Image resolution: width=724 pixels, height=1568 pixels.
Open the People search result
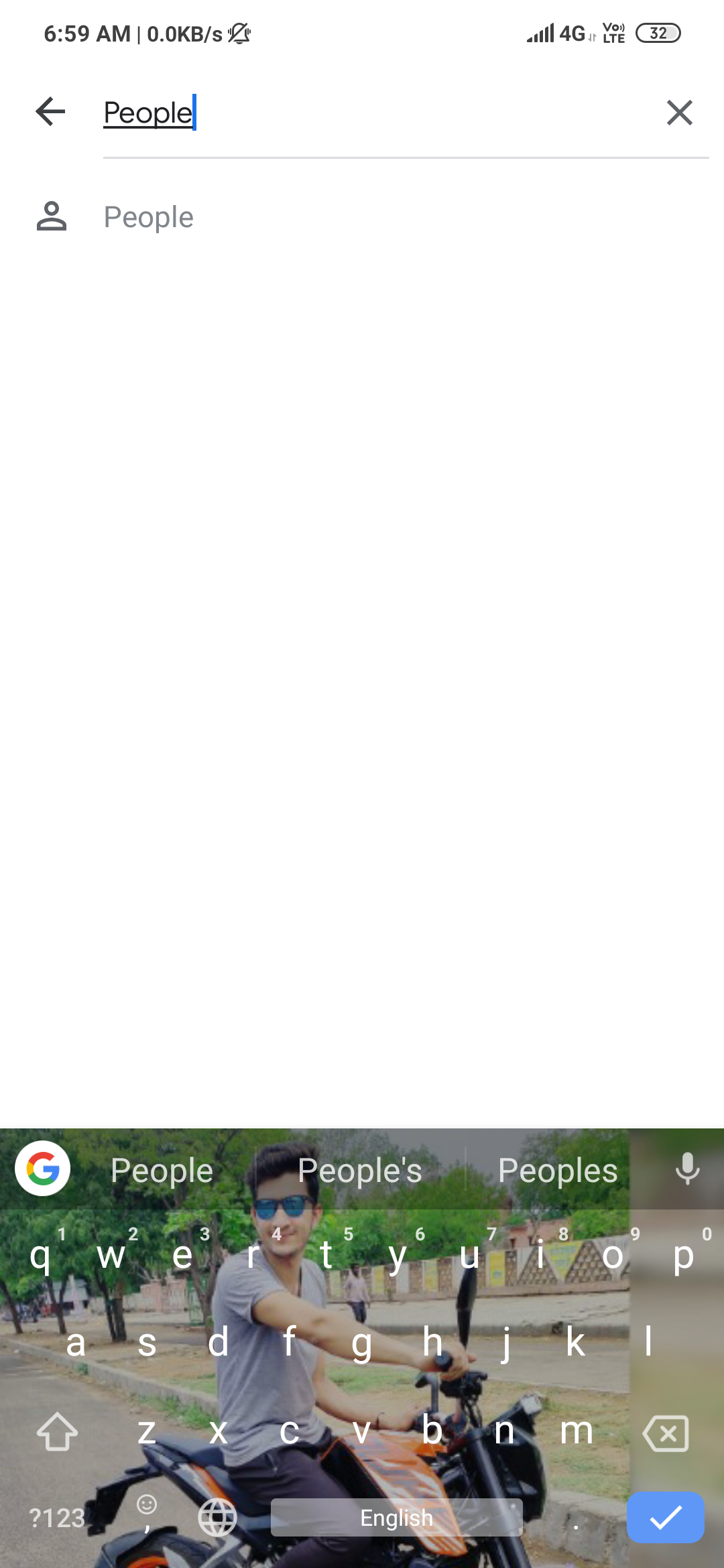tap(362, 217)
